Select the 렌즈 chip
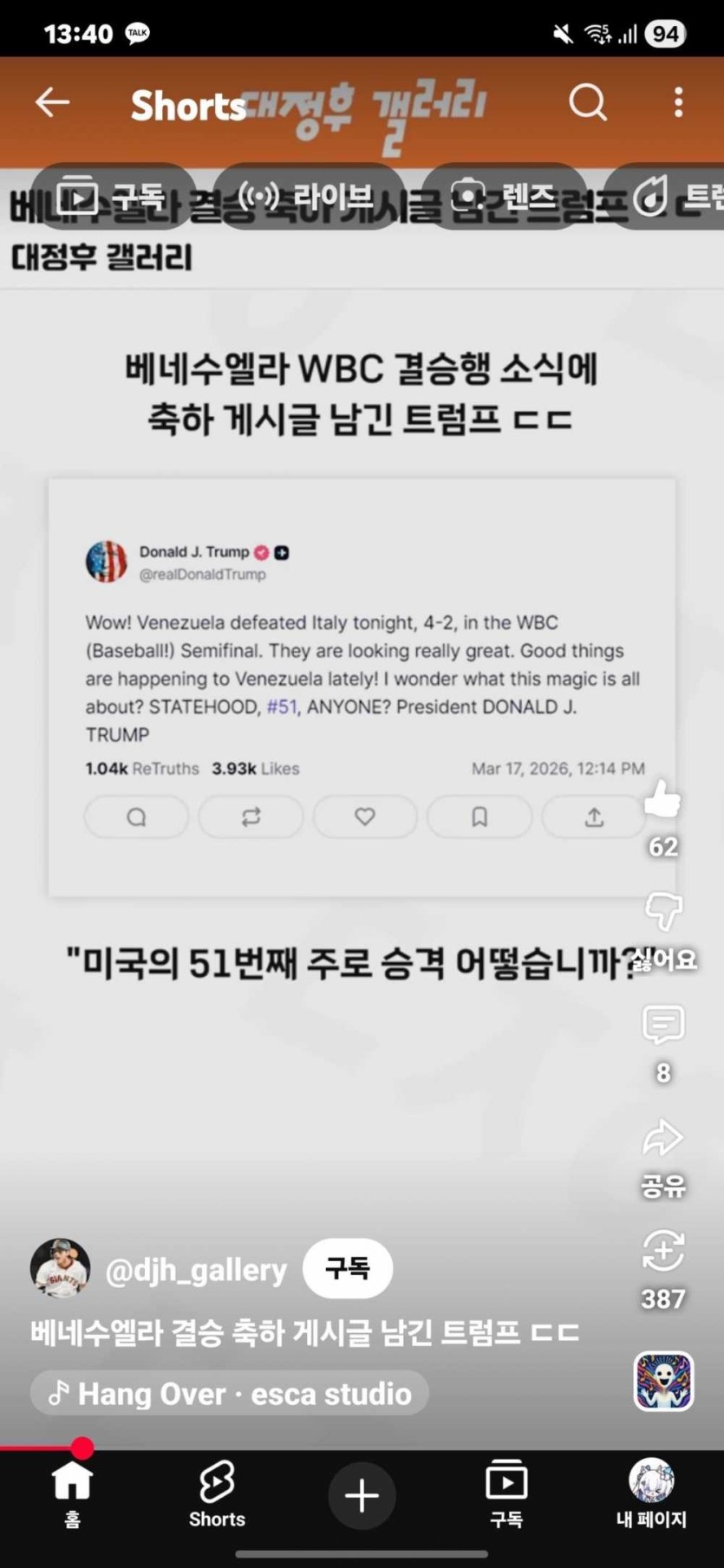This screenshot has width=724, height=1568. pos(505,197)
